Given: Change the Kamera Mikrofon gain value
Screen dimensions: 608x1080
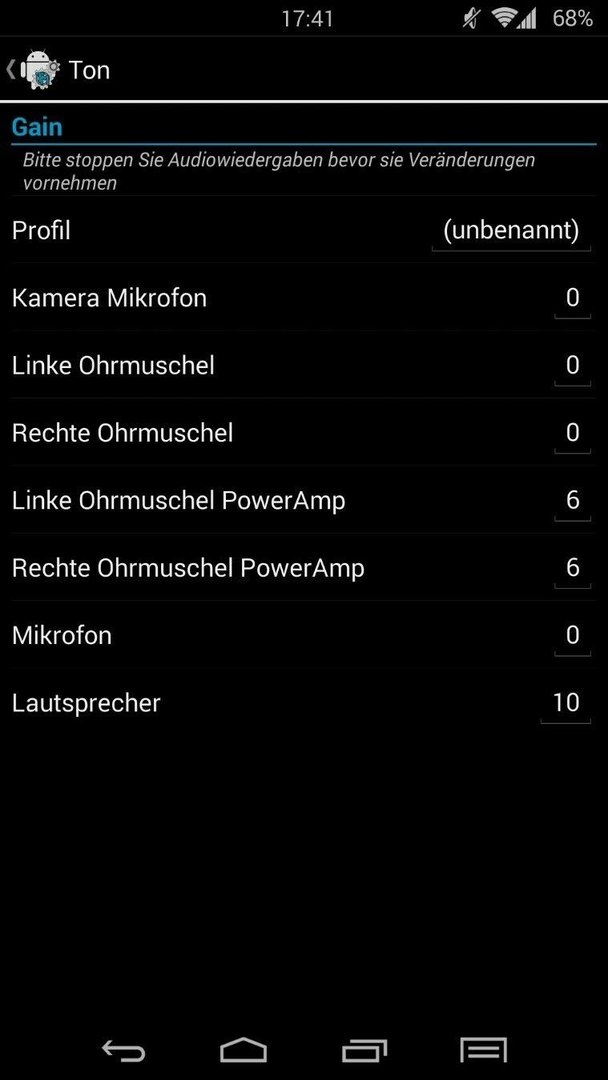Looking at the screenshot, I should tap(572, 298).
